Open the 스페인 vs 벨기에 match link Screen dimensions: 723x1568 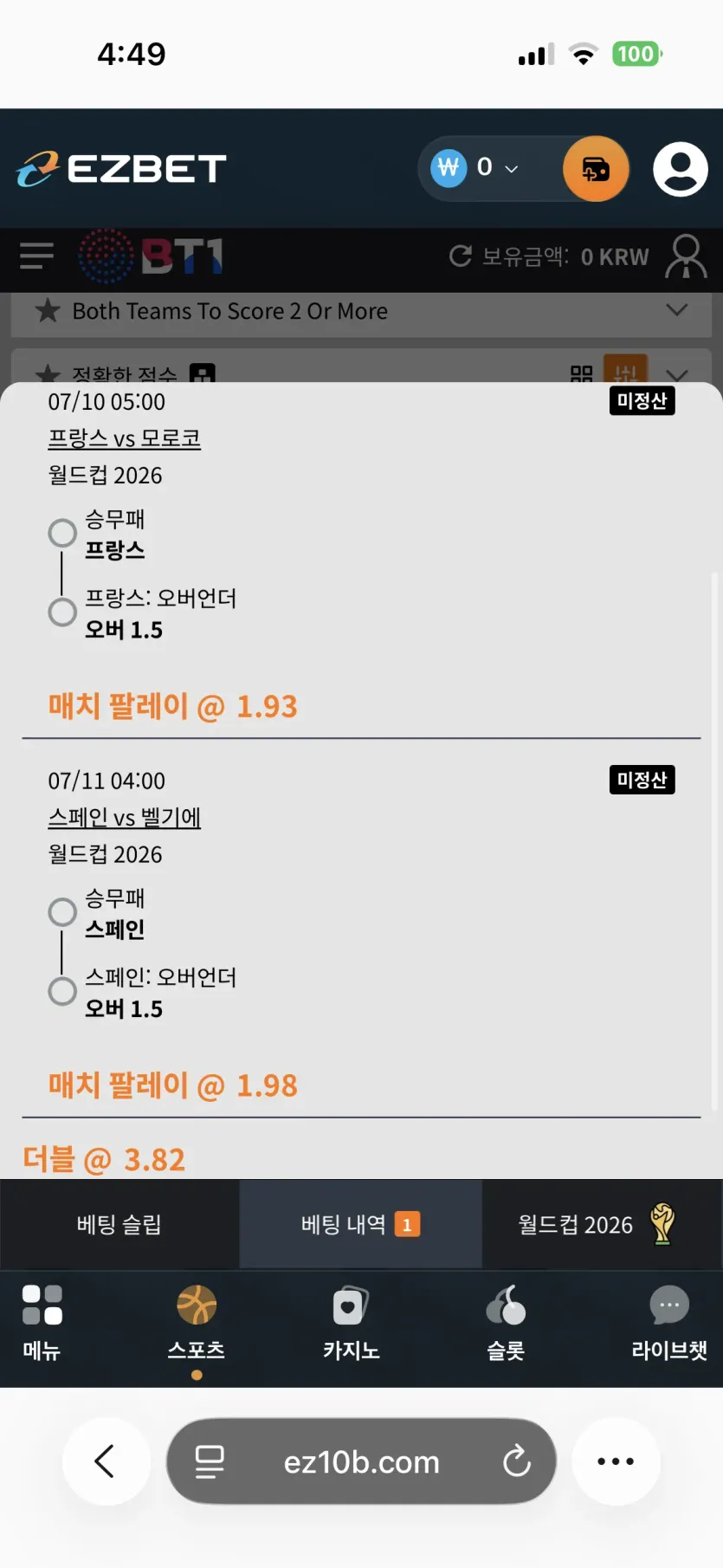[x=125, y=818]
